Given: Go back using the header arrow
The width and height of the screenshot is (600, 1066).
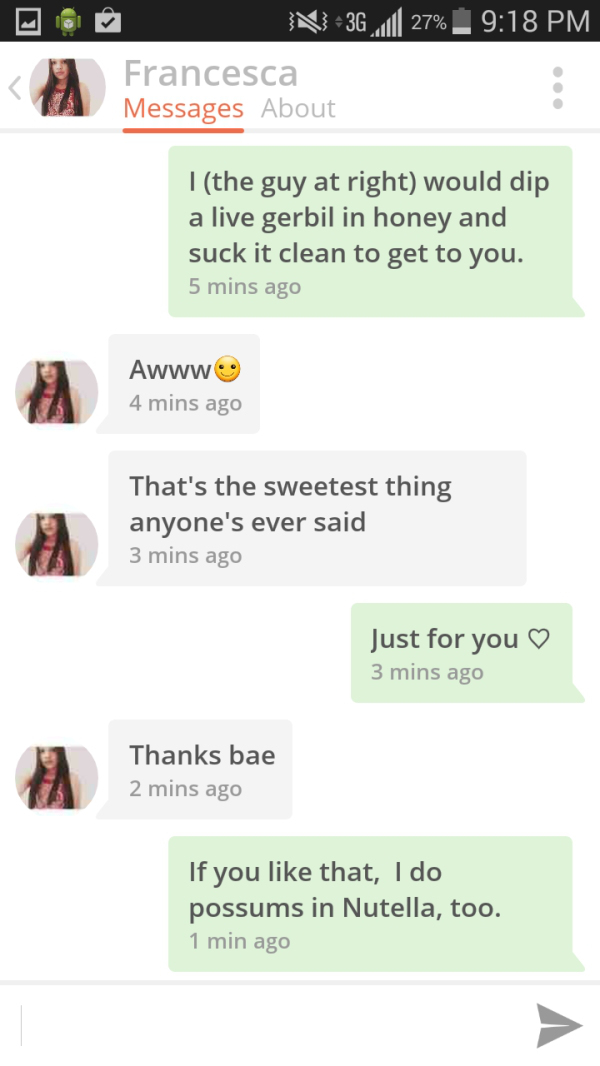Looking at the screenshot, I should tap(14, 88).
